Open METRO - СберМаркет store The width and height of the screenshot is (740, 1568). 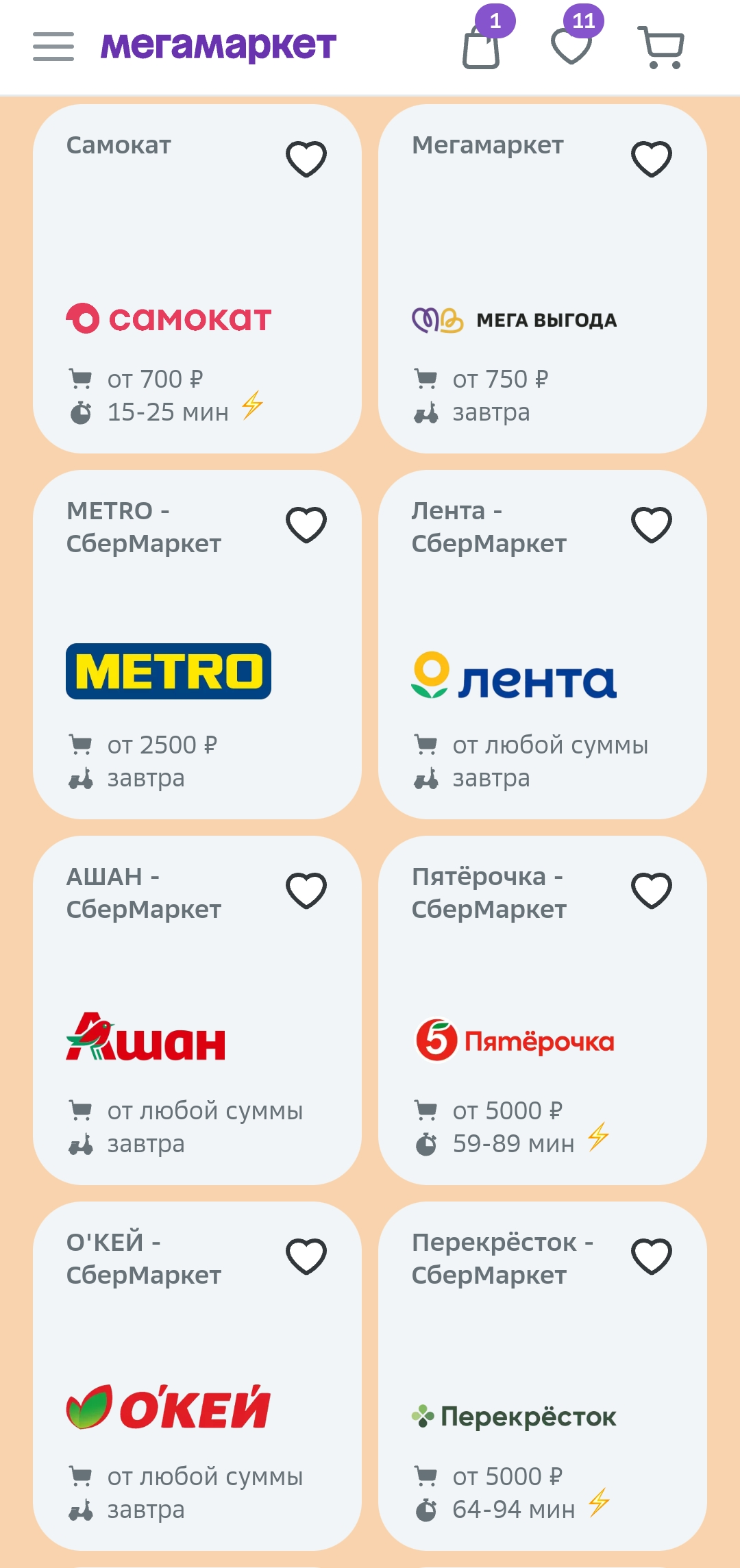tap(197, 645)
